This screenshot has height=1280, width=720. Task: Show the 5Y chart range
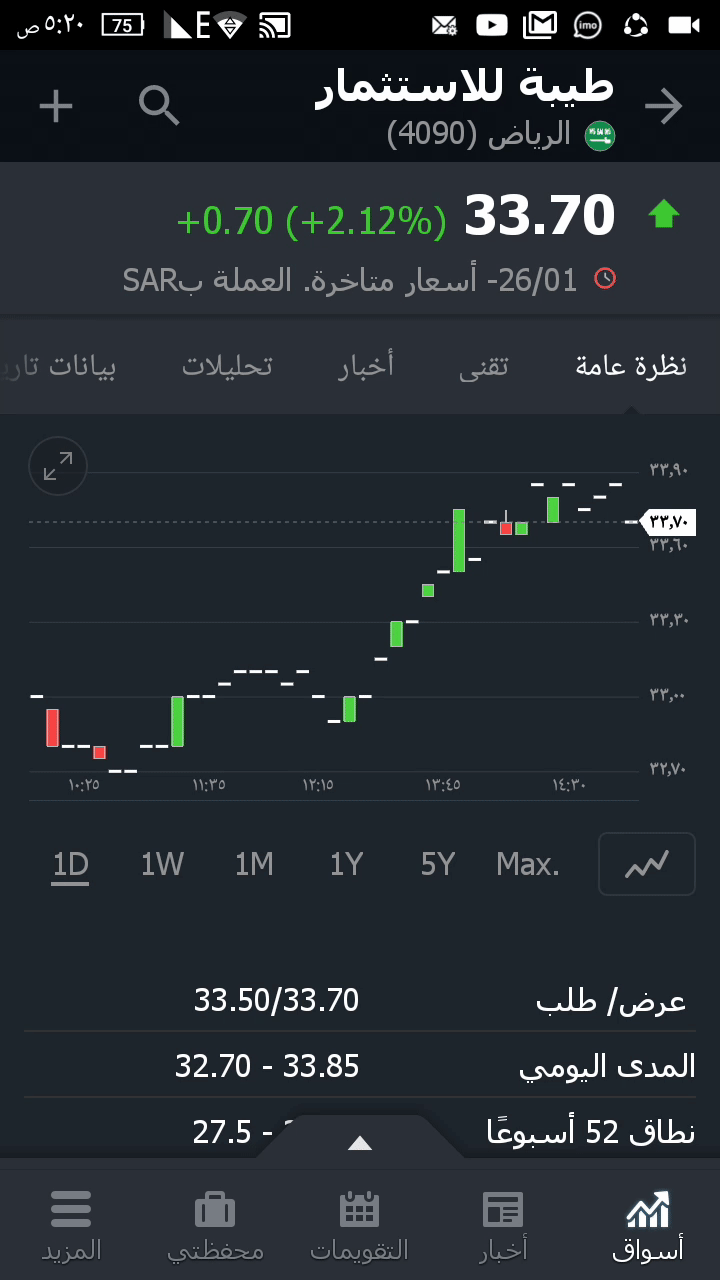pyautogui.click(x=438, y=864)
